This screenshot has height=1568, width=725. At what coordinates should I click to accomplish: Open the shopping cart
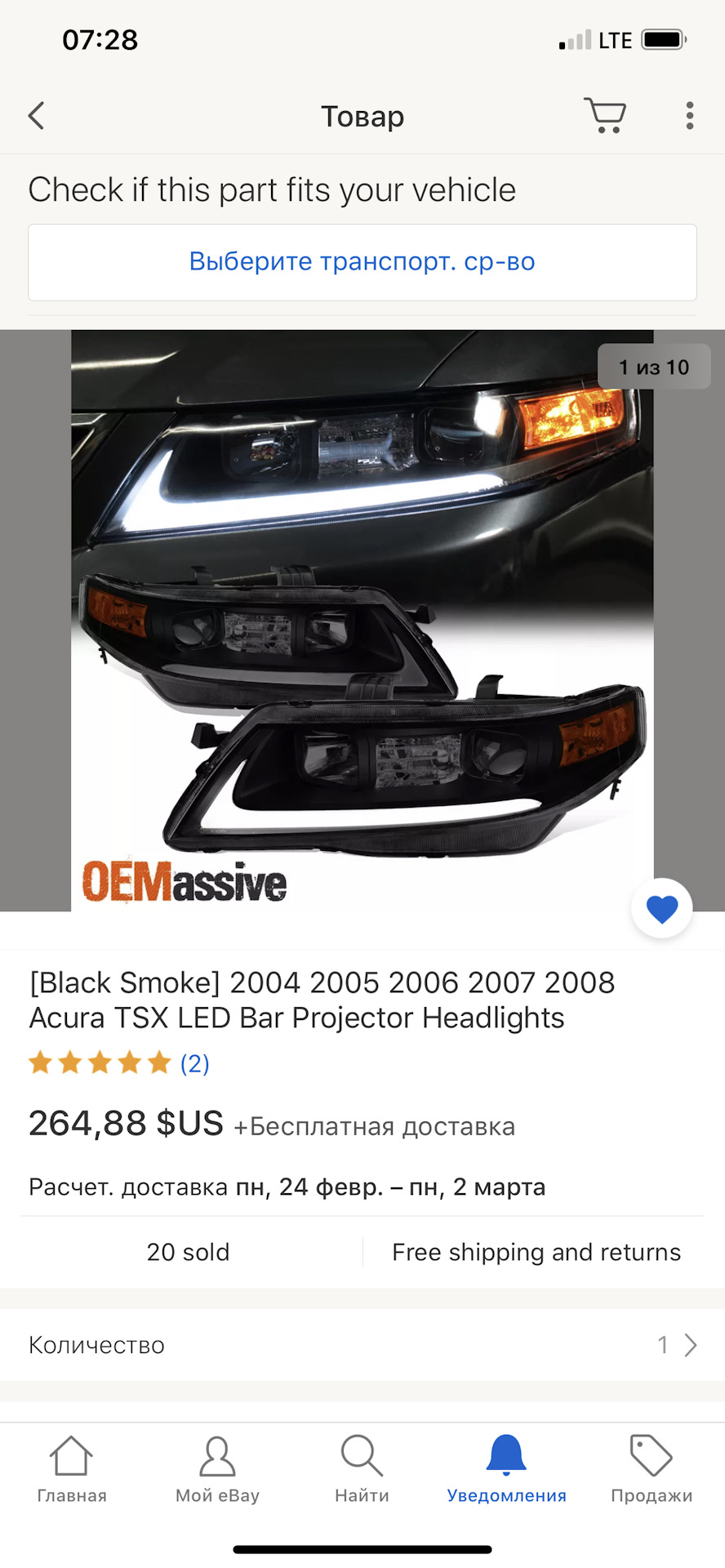click(x=605, y=115)
